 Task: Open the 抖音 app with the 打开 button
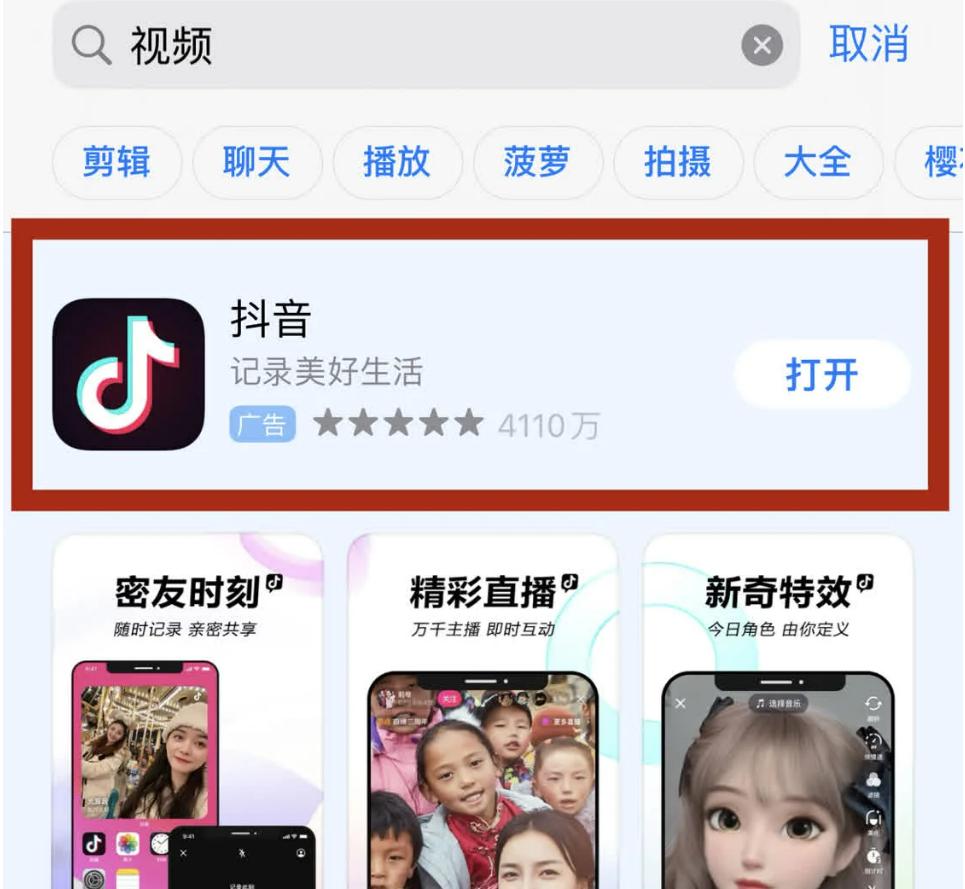[x=822, y=374]
